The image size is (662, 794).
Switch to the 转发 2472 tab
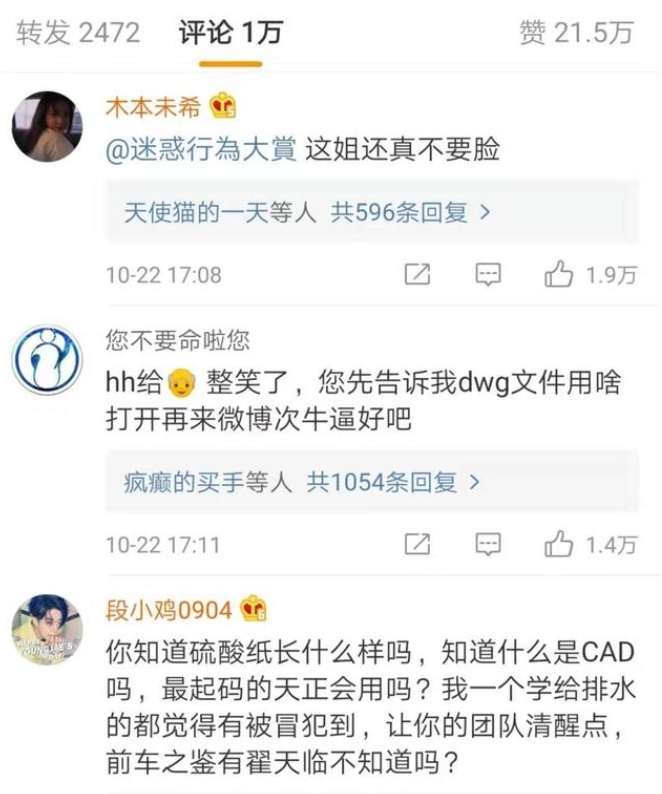tap(79, 32)
